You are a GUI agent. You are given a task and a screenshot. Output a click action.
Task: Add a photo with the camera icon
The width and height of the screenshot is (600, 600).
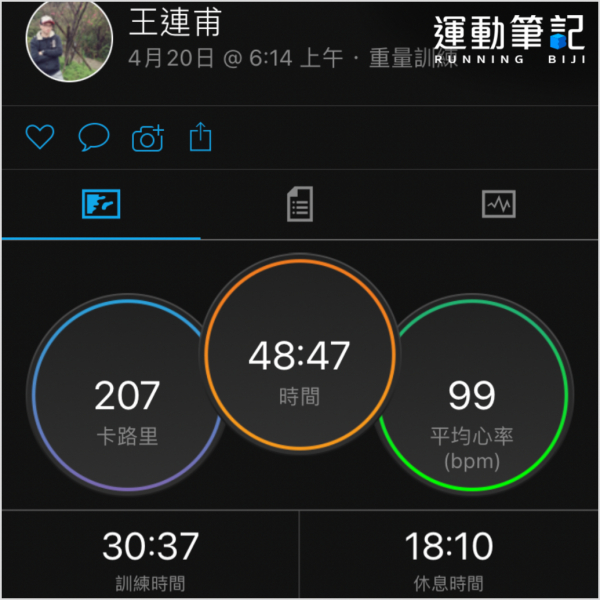pos(148,138)
